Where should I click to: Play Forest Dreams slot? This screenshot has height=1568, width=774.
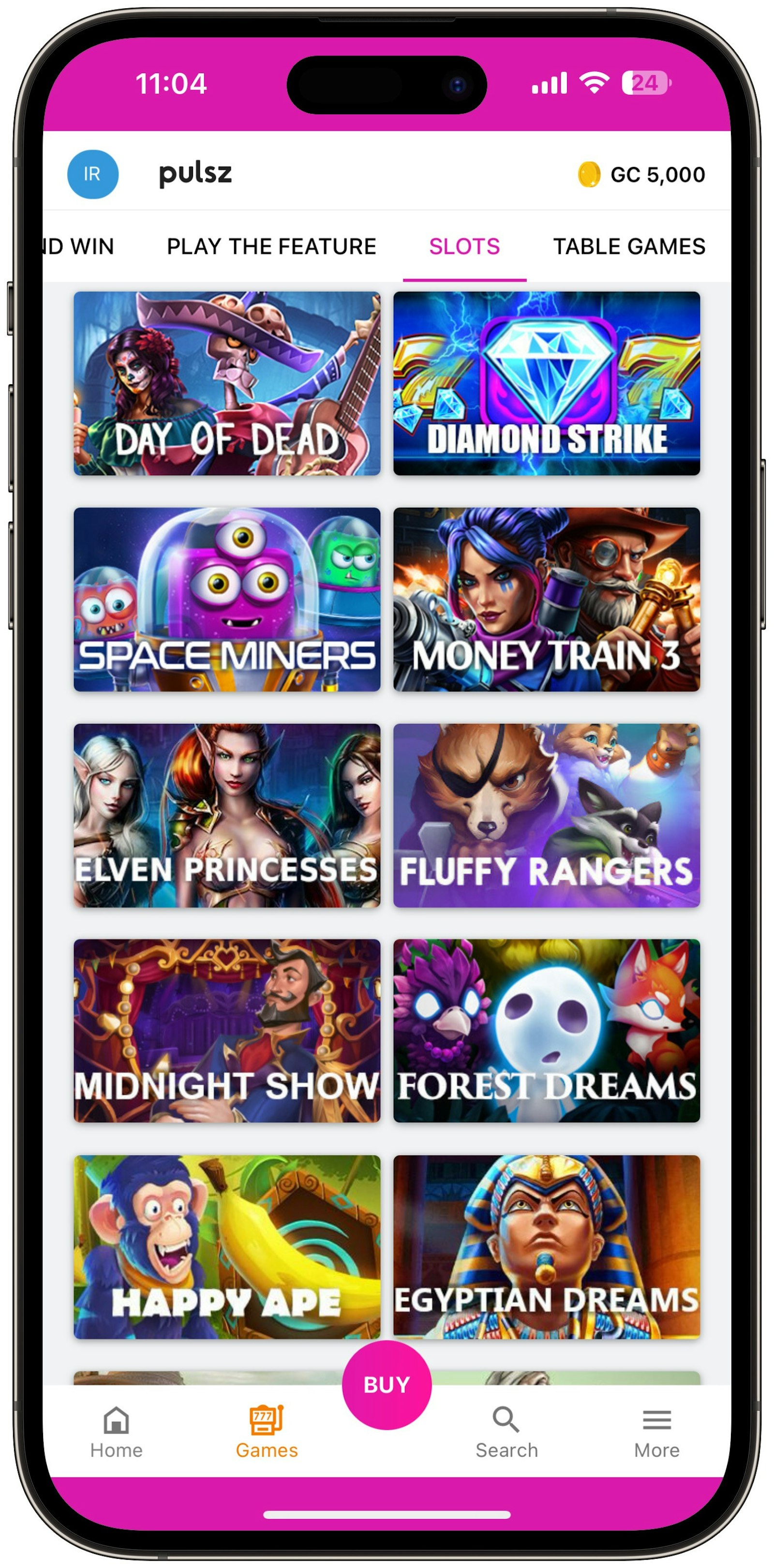pyautogui.click(x=546, y=1030)
